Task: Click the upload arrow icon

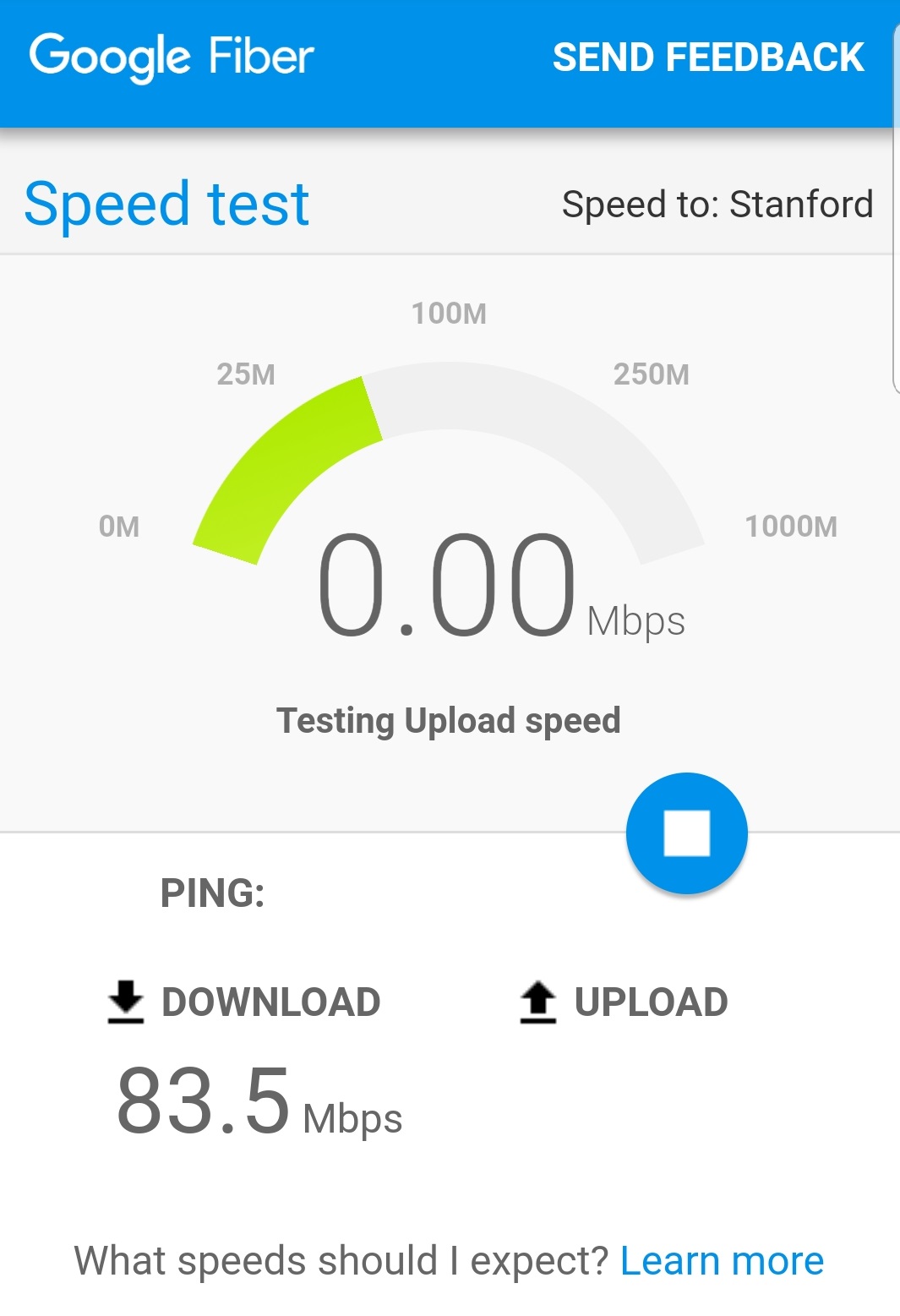Action: point(538,1002)
